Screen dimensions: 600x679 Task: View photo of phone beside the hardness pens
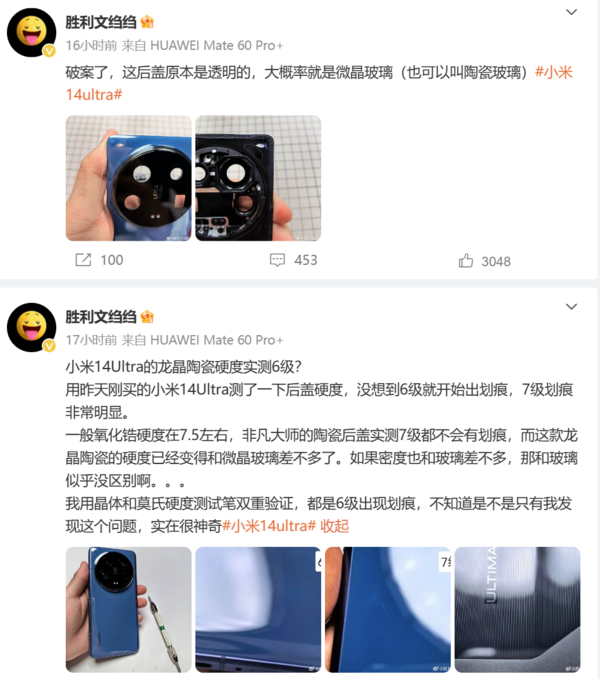click(x=128, y=609)
